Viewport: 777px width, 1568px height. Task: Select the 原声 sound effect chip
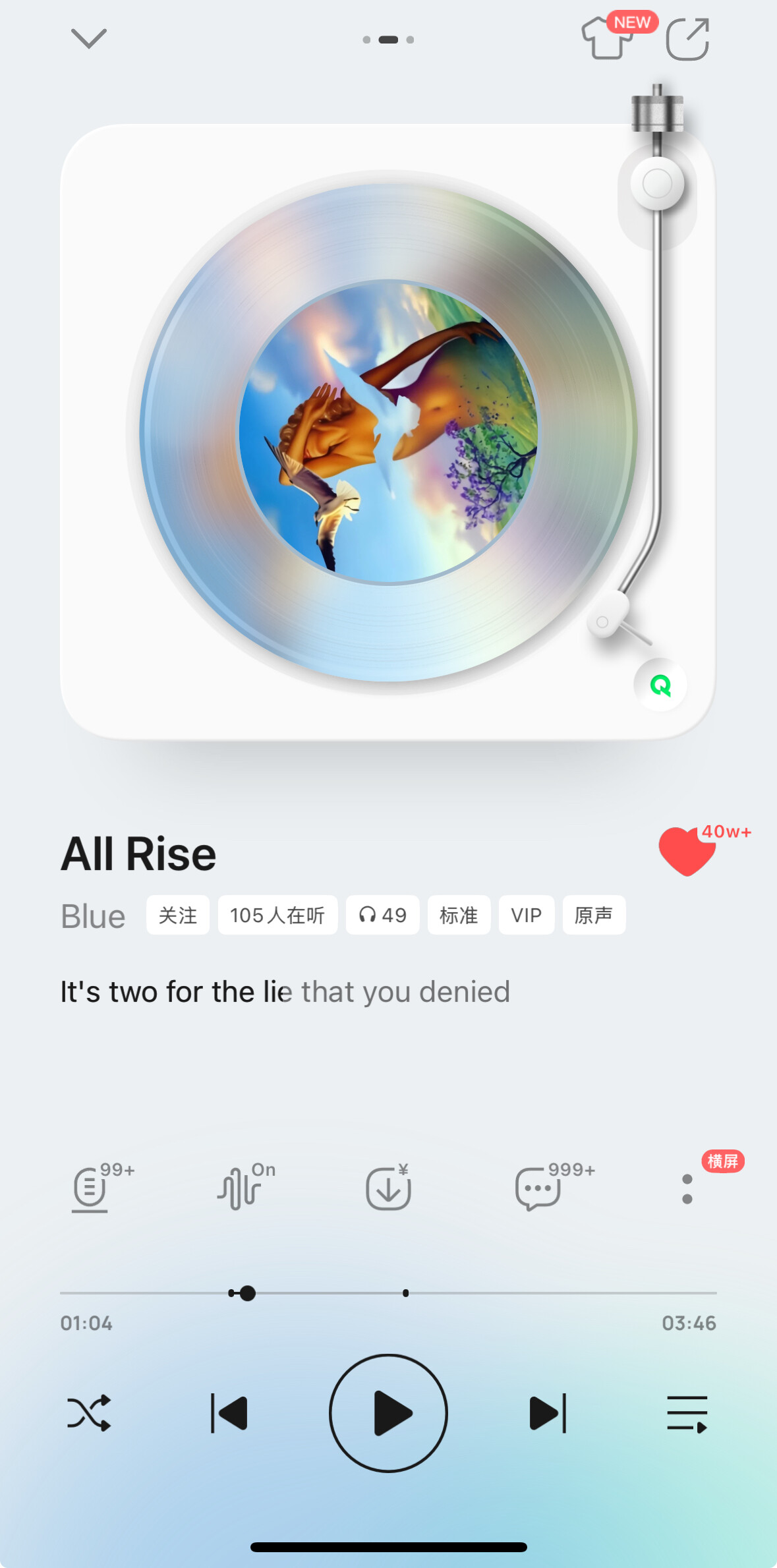coord(593,915)
